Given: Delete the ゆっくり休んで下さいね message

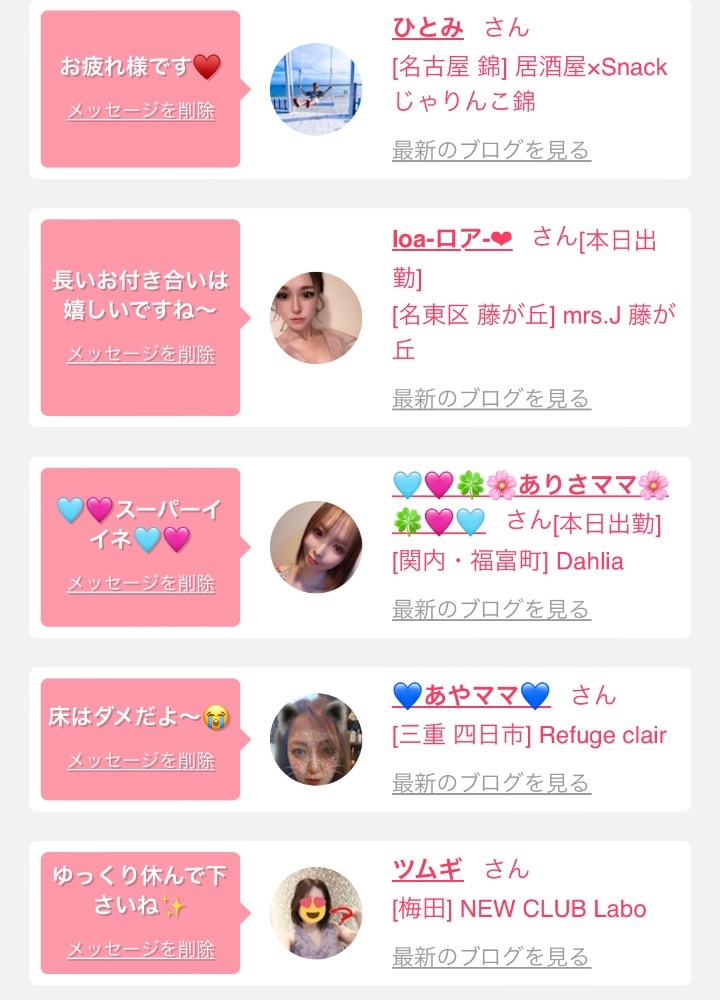Looking at the screenshot, I should point(141,950).
